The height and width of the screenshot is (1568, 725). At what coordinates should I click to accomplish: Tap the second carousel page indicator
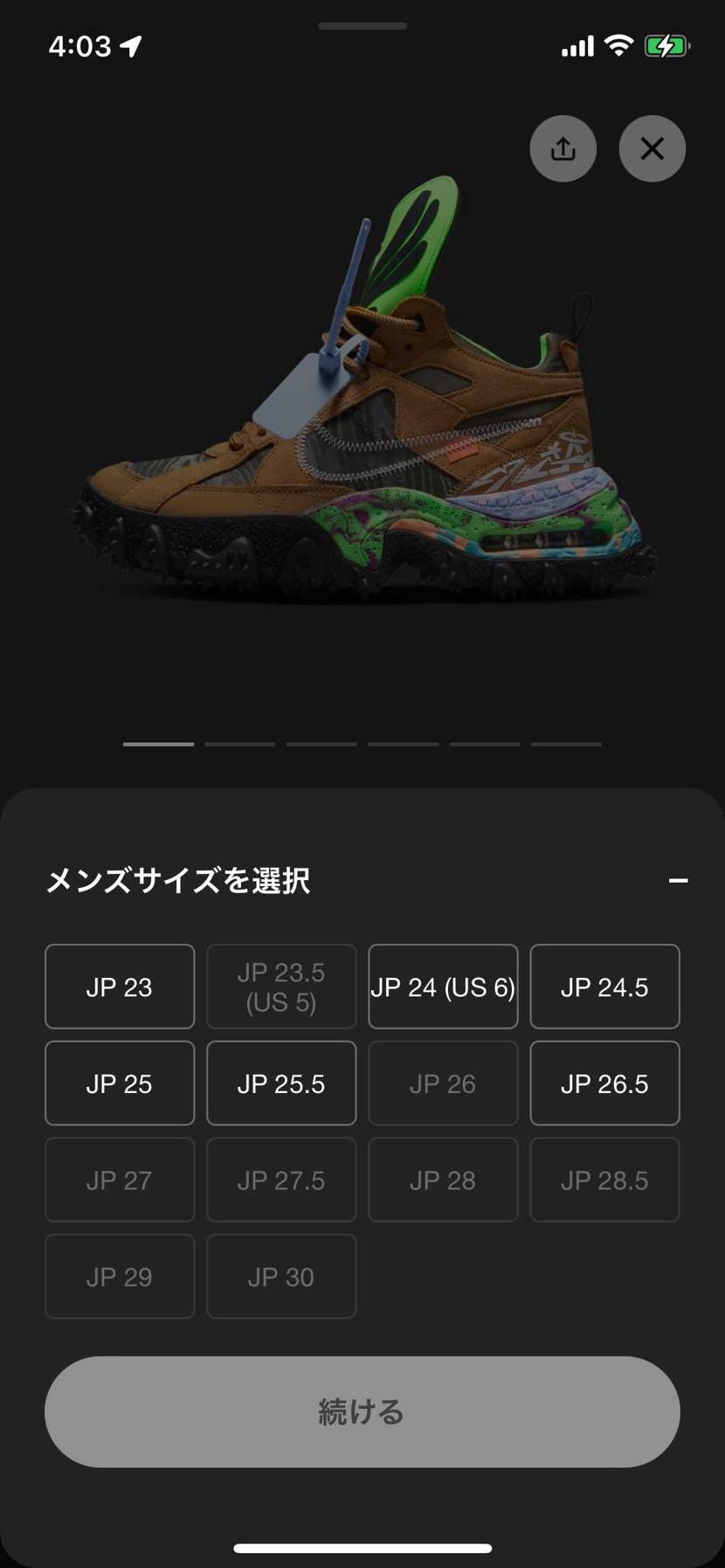(x=239, y=744)
